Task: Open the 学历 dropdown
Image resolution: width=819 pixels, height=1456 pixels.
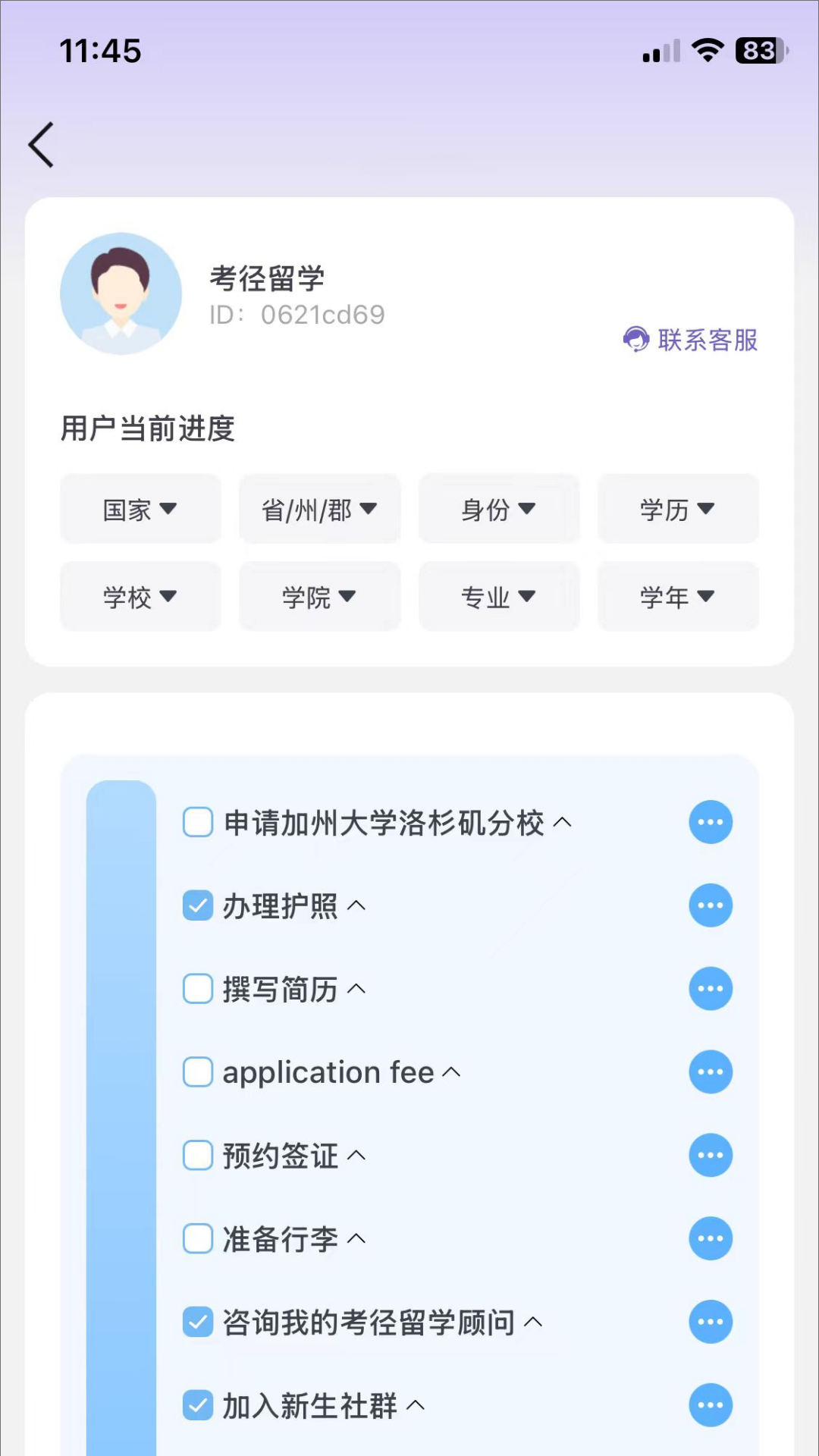Action: click(x=677, y=509)
